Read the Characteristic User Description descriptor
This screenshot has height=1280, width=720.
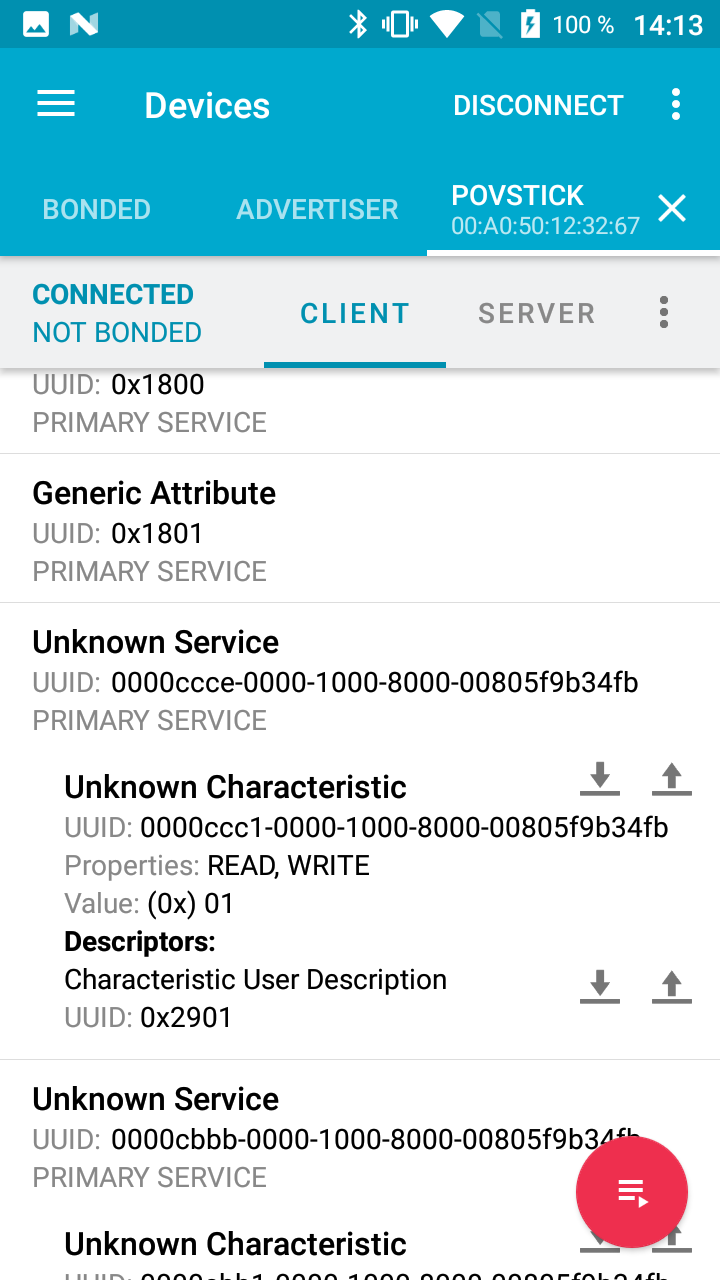click(599, 987)
